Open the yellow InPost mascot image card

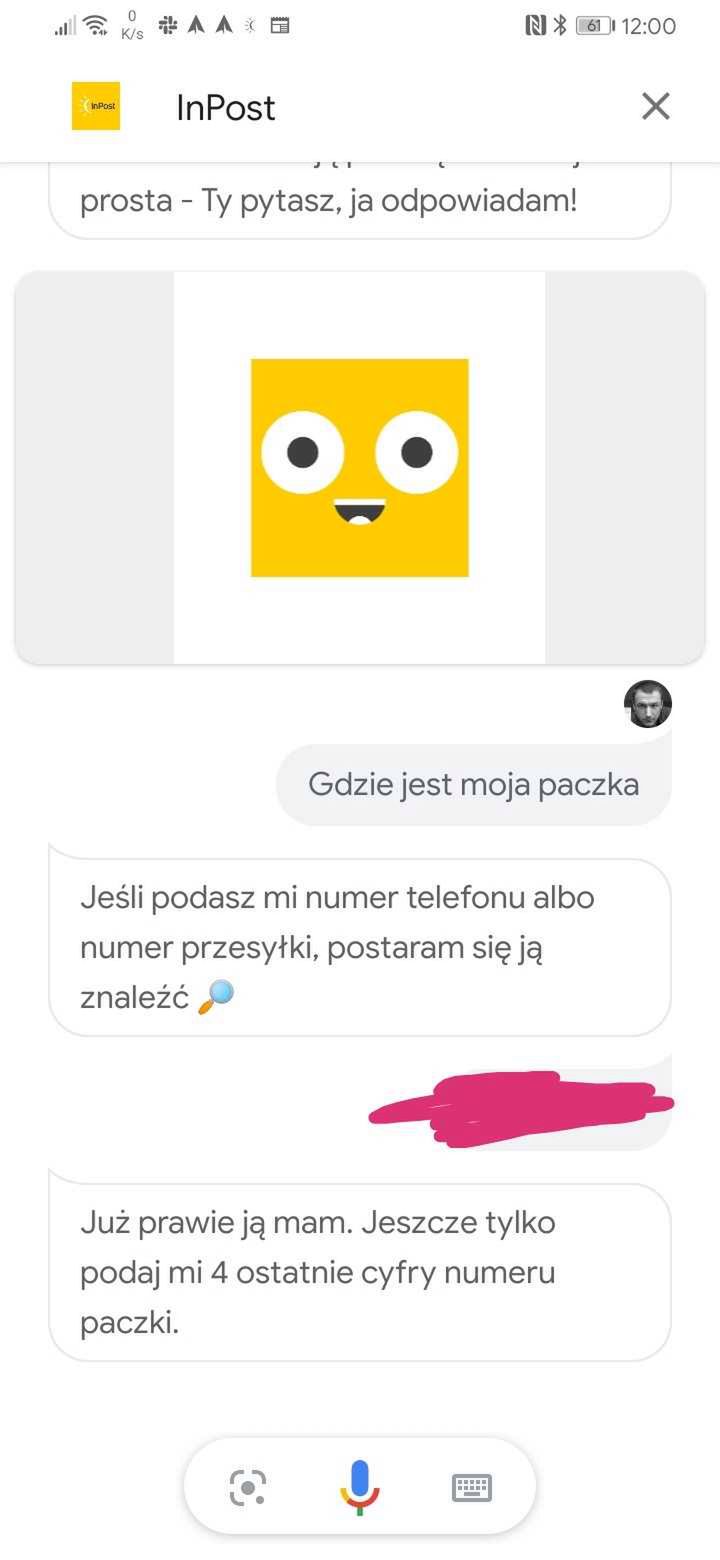click(x=360, y=467)
